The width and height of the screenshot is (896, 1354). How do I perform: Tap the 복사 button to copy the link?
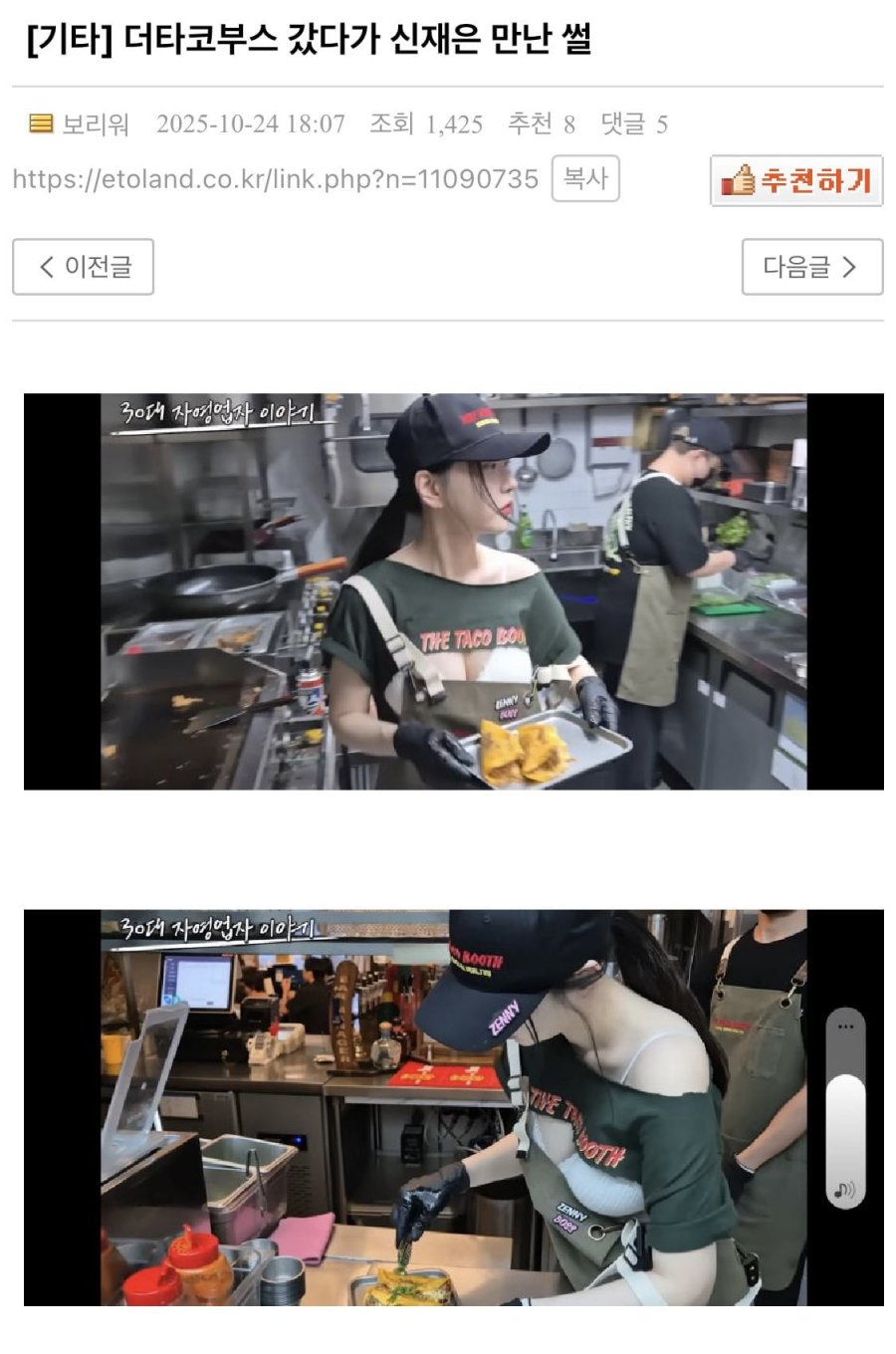coord(585,179)
